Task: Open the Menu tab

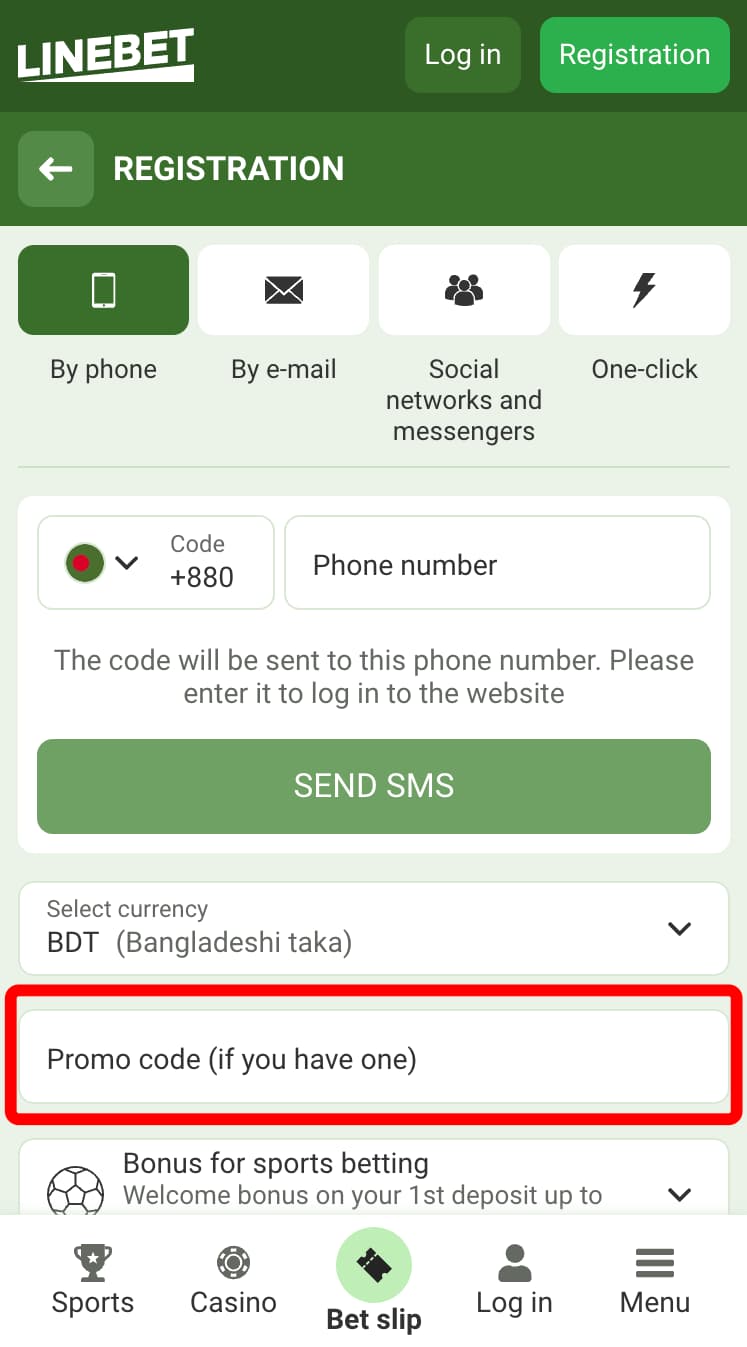Action: 654,1280
